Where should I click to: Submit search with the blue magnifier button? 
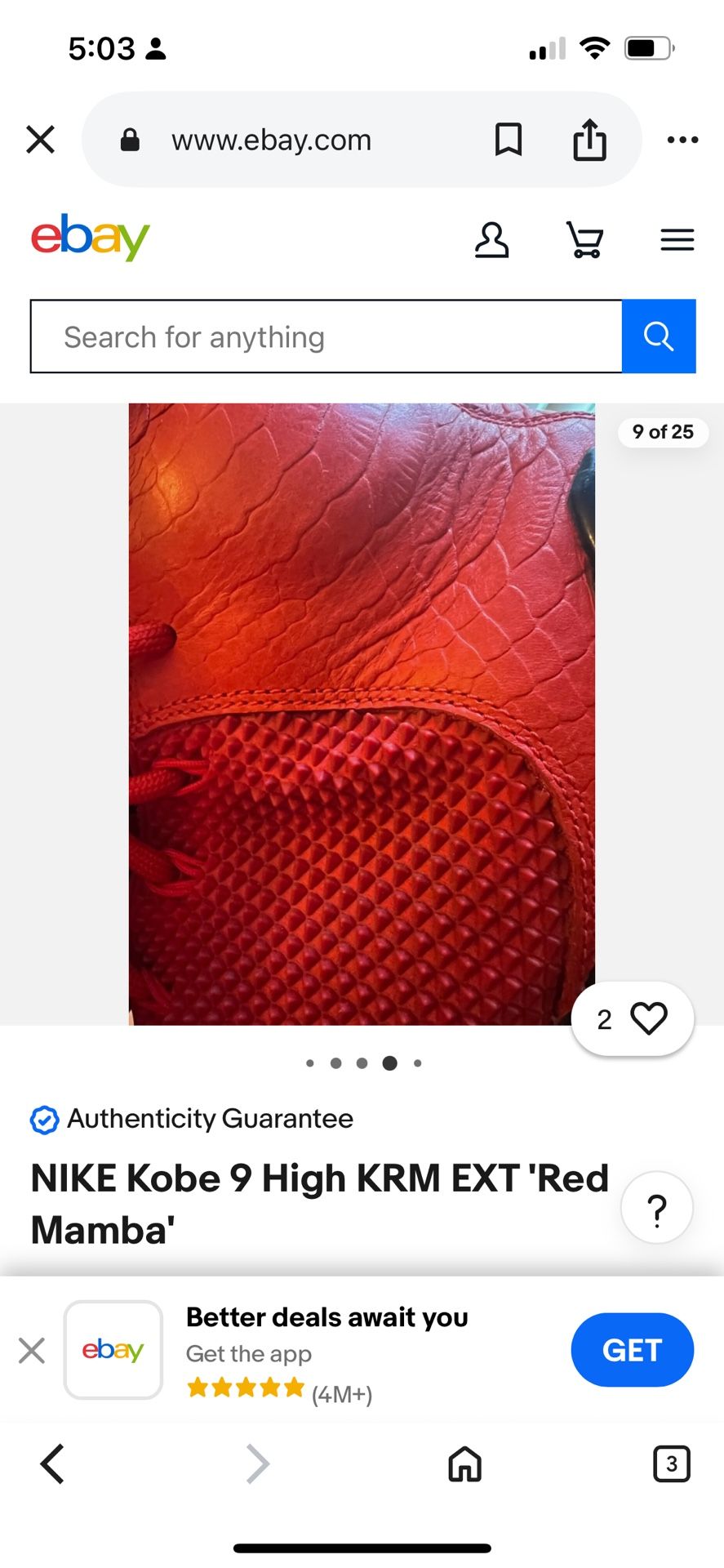(x=659, y=336)
